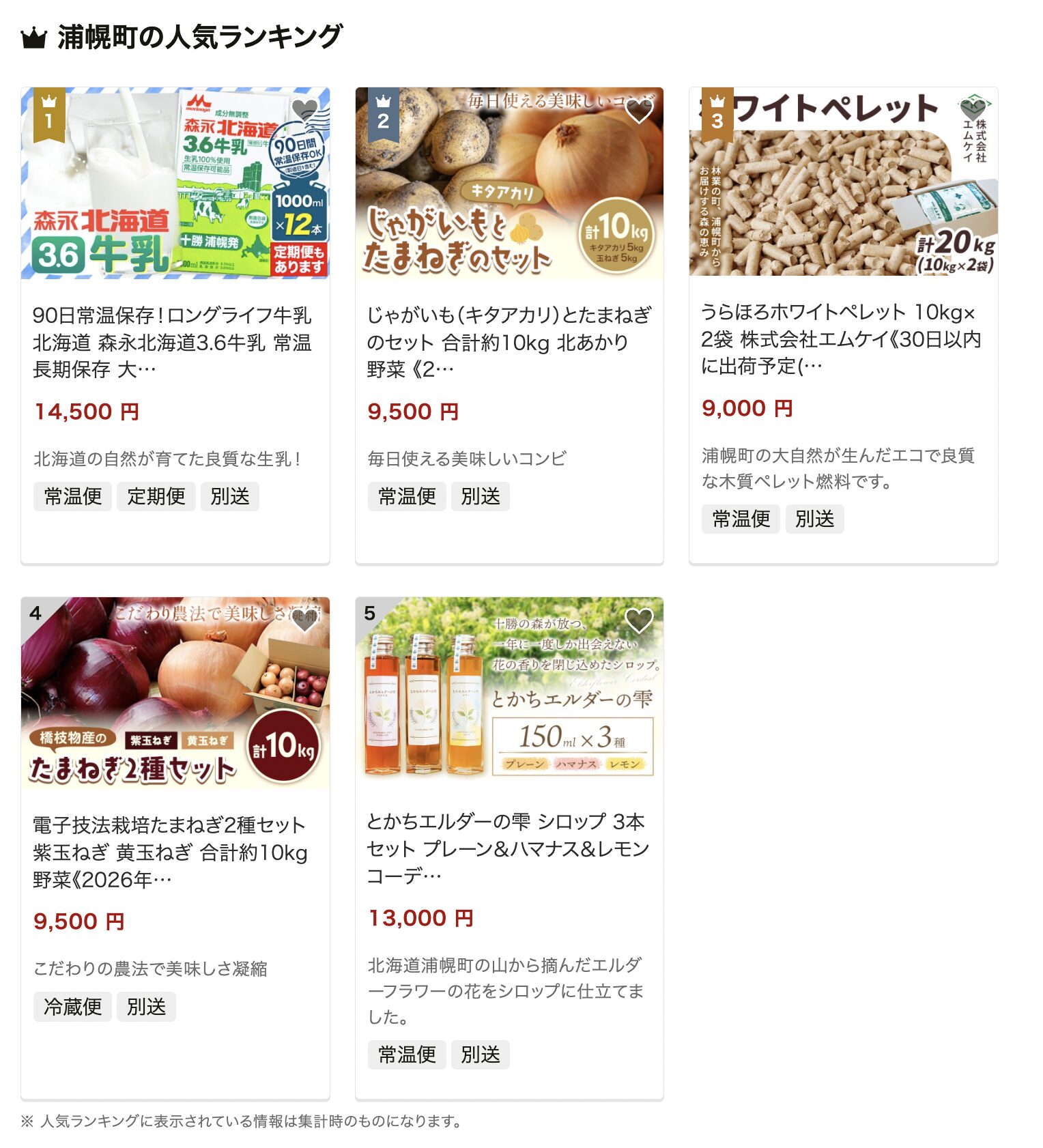Favorite the 電子技法栽培たまねぎ2種セット
The image size is (1043, 1148).
coord(304,620)
